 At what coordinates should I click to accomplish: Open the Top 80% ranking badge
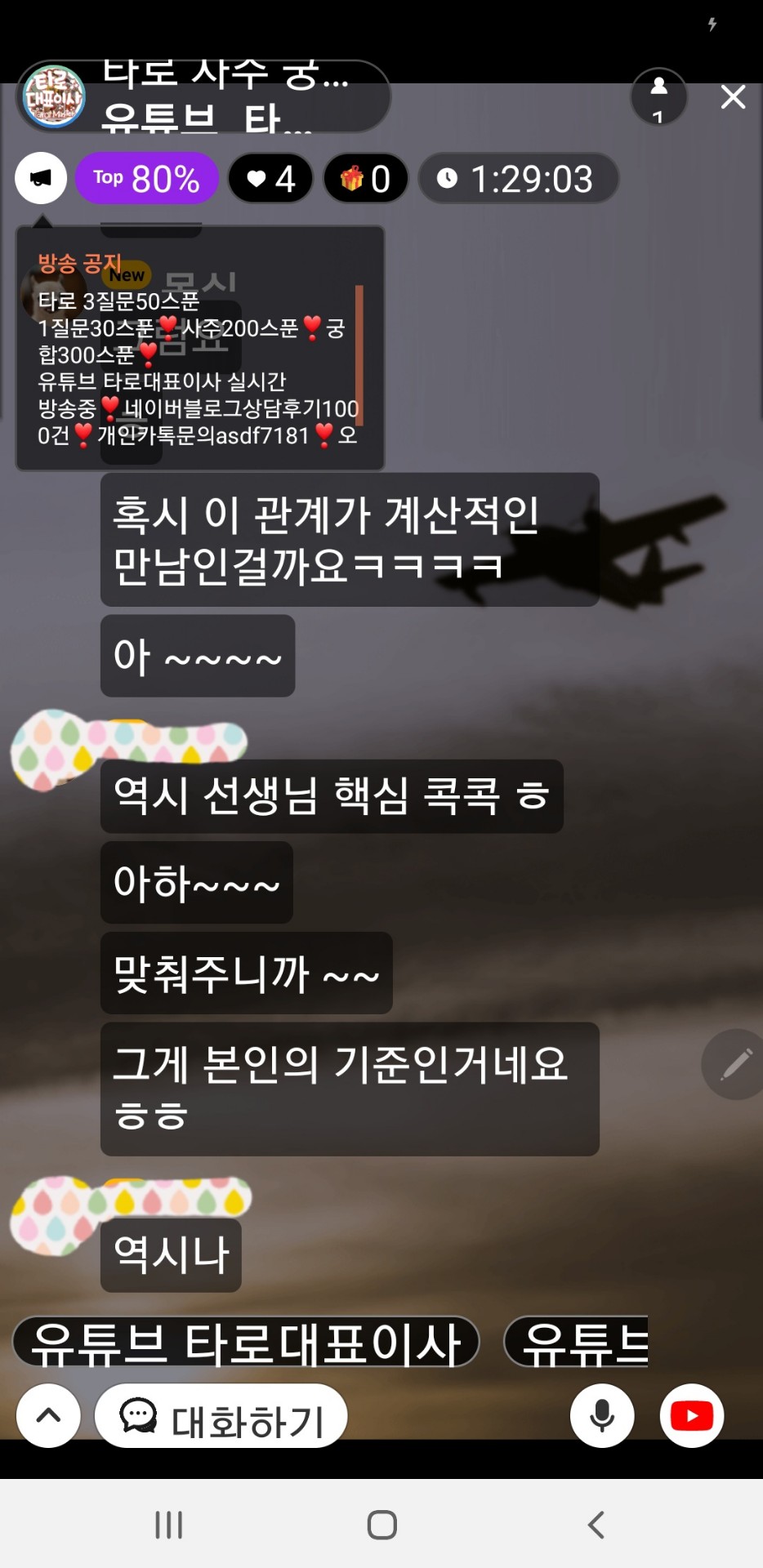tap(147, 178)
